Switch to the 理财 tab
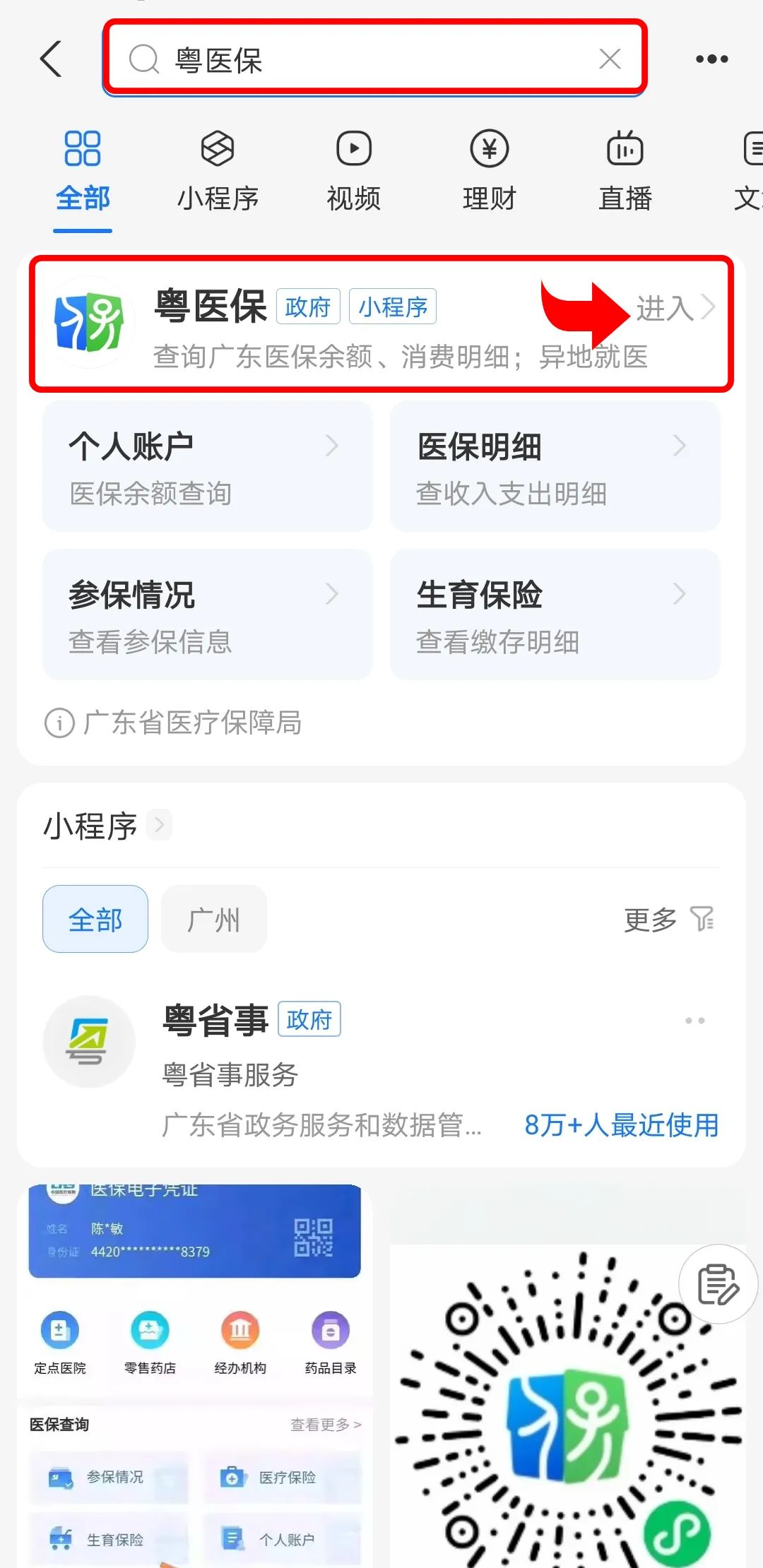Screen dimensions: 763x1568 [x=489, y=170]
